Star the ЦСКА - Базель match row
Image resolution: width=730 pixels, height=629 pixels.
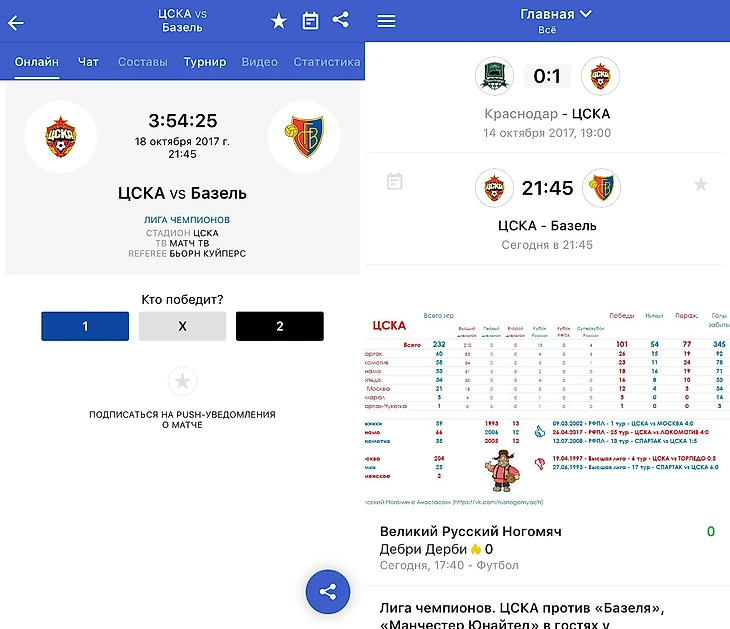click(x=701, y=184)
